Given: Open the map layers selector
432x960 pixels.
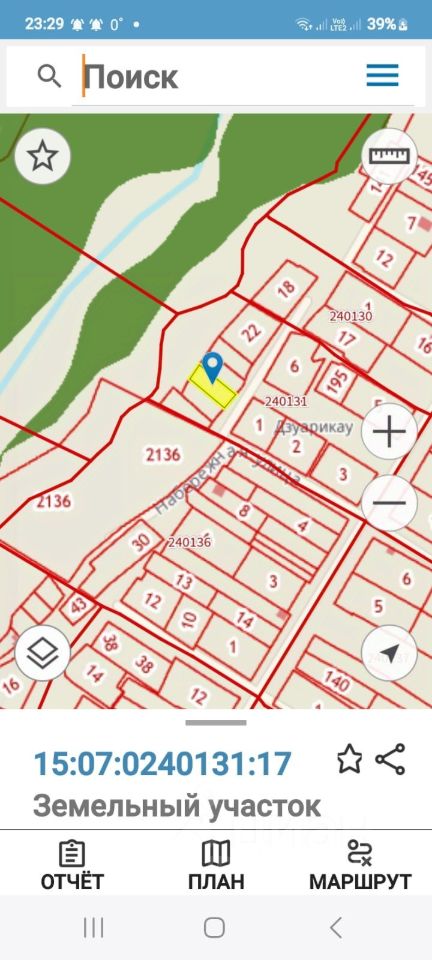Looking at the screenshot, I should pyautogui.click(x=42, y=653).
